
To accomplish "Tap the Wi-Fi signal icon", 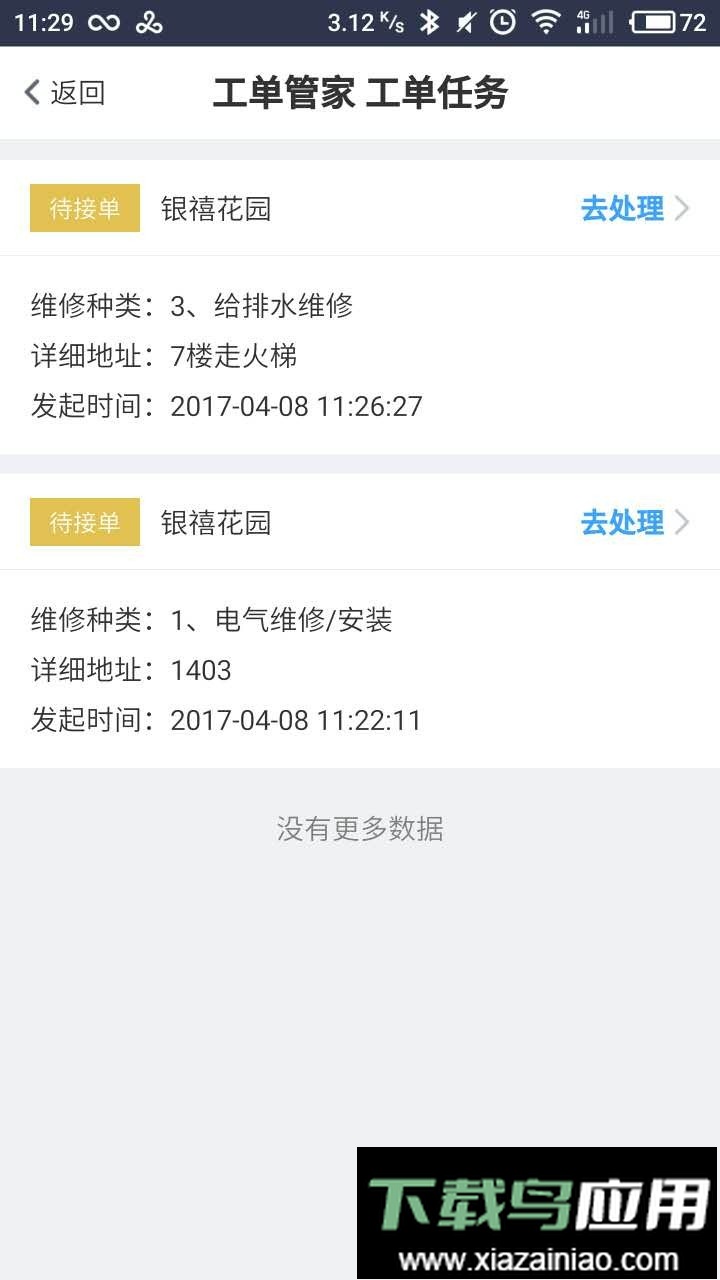I will (x=545, y=20).
